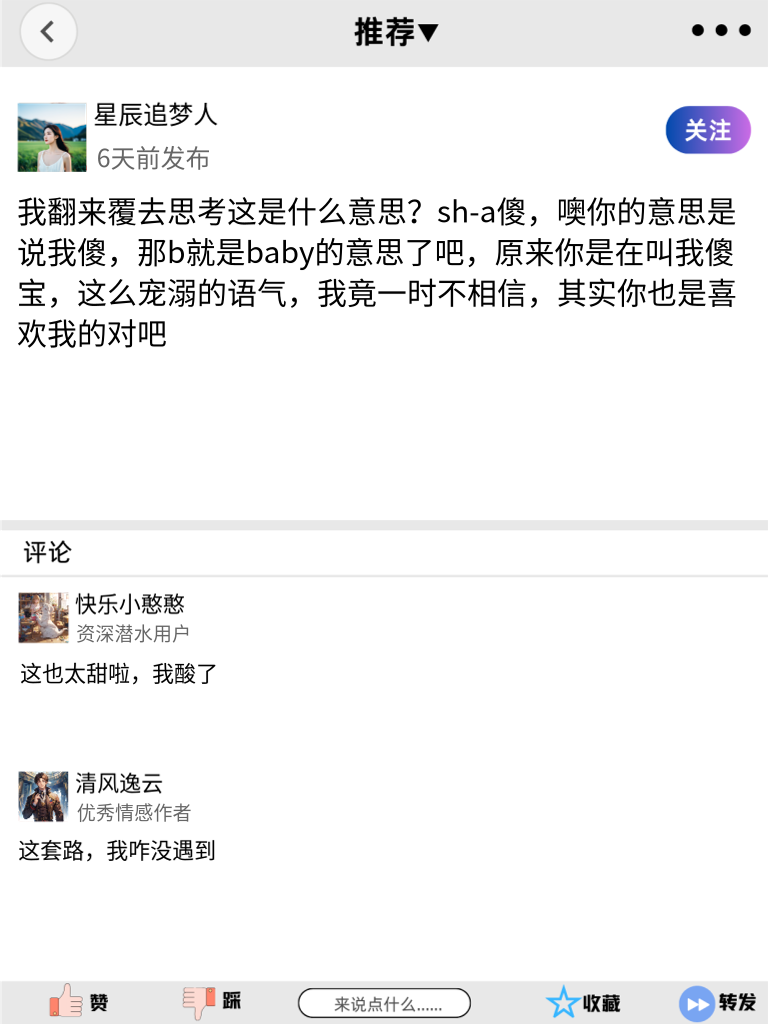The height and width of the screenshot is (1024, 768).
Task: Tap 快乐小憨憨's avatar picture
Action: [43, 618]
